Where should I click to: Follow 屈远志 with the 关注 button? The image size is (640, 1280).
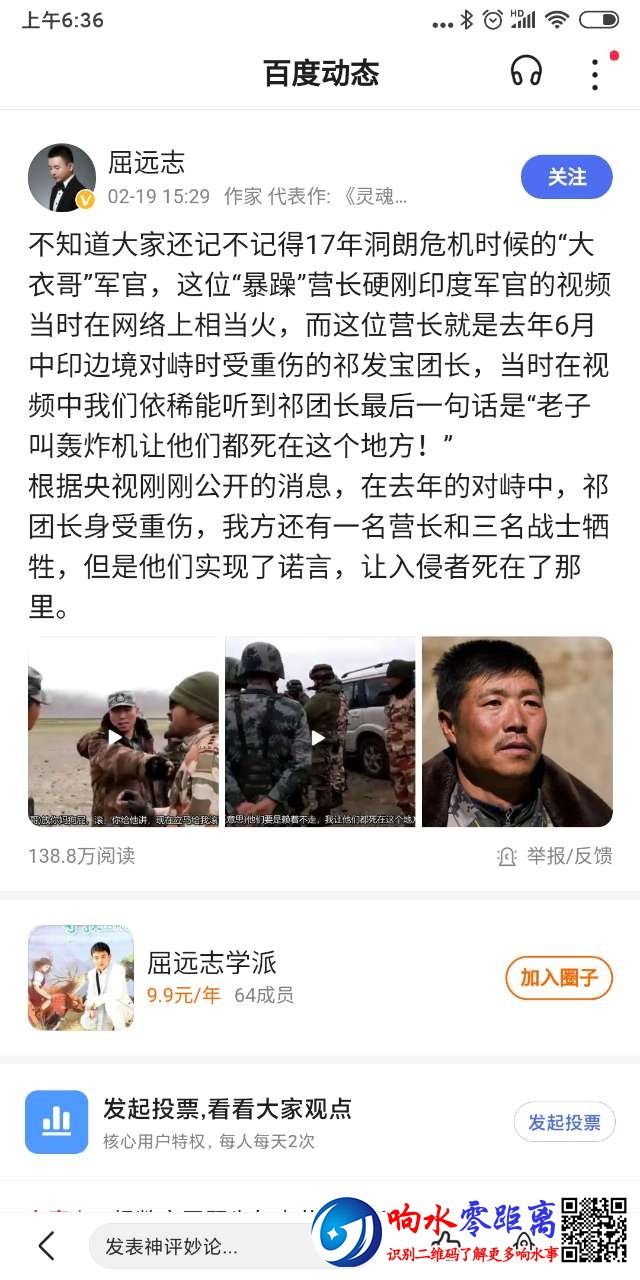tap(566, 178)
